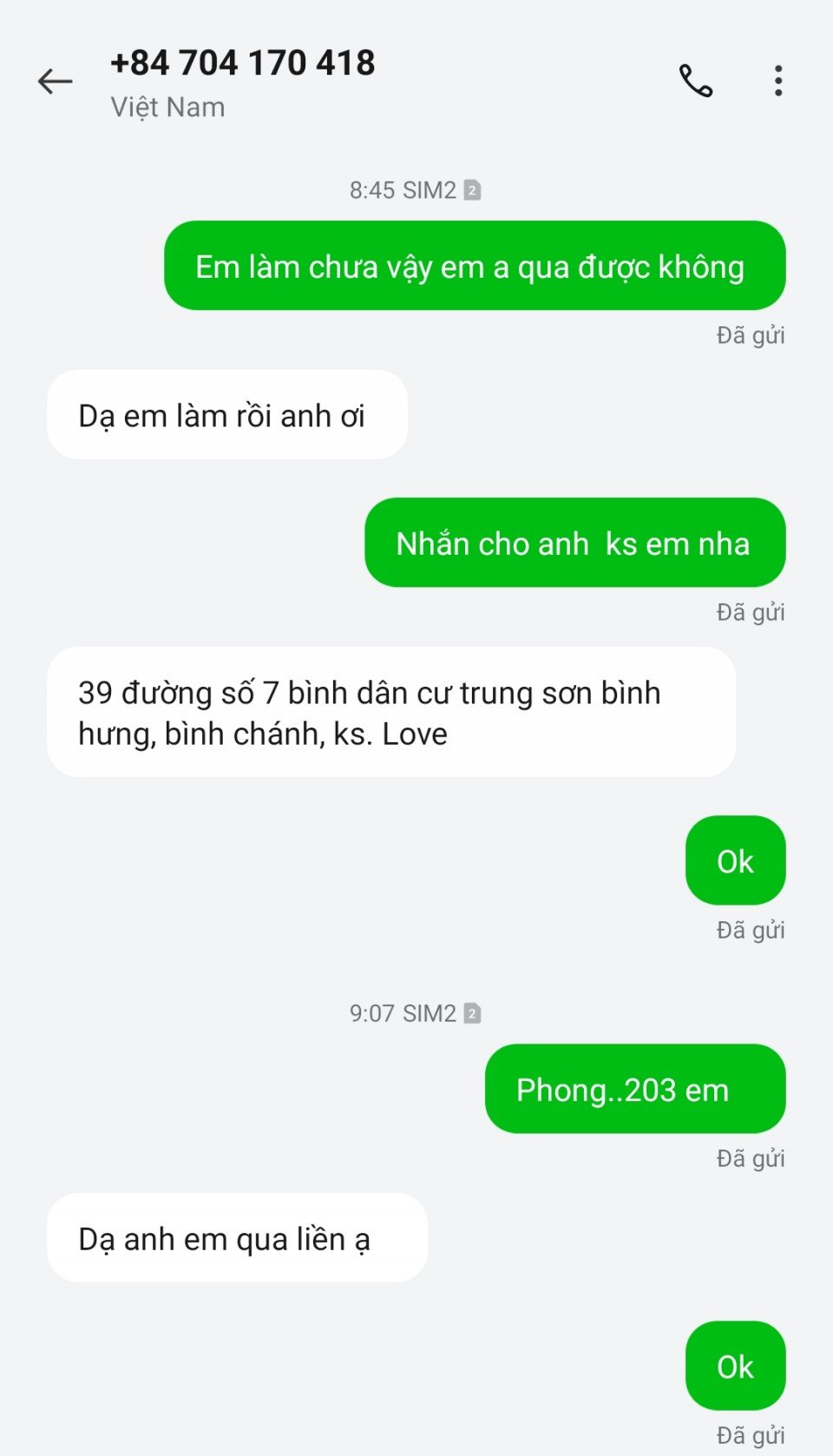Open the three-dot overflow menu
This screenshot has width=833, height=1456.
click(778, 82)
